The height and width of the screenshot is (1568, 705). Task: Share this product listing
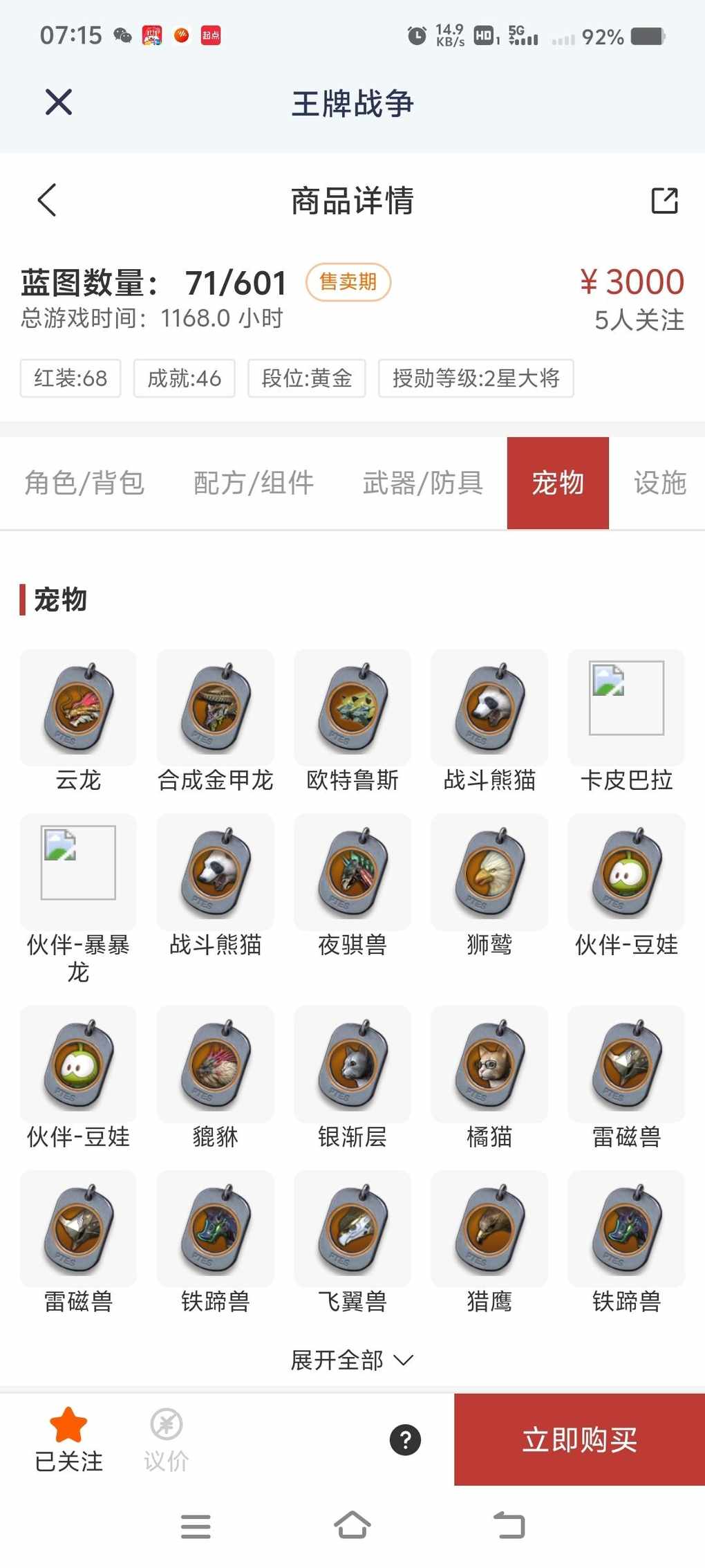tap(664, 201)
